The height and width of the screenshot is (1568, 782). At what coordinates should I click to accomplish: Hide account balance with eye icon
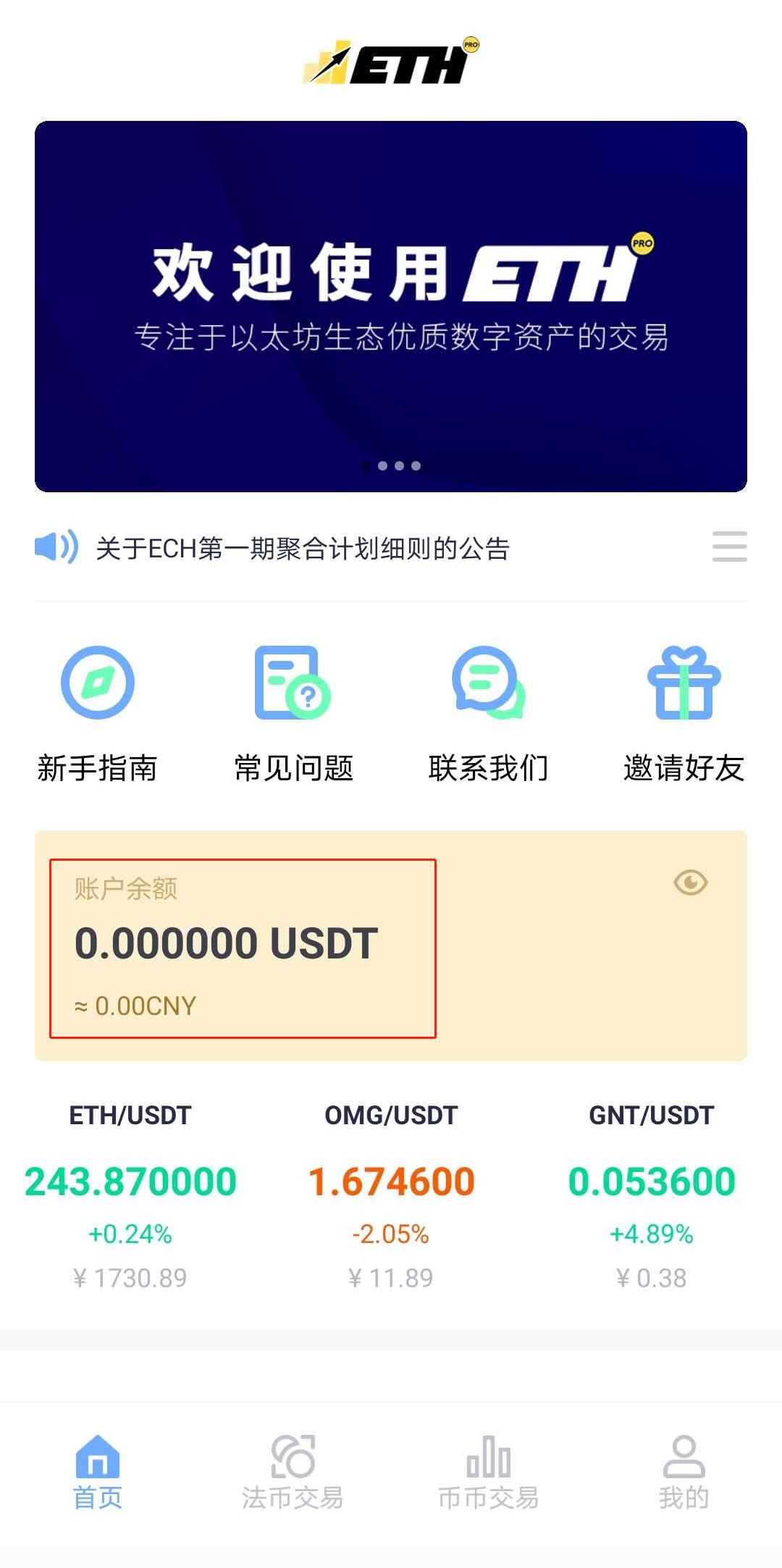click(x=690, y=882)
